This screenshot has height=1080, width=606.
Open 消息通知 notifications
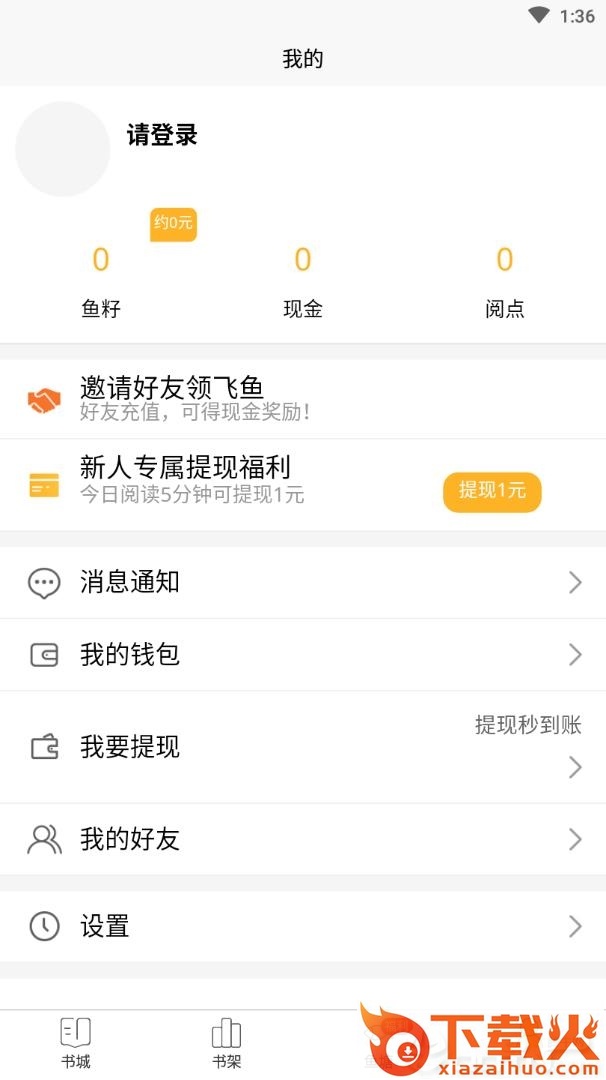302,582
